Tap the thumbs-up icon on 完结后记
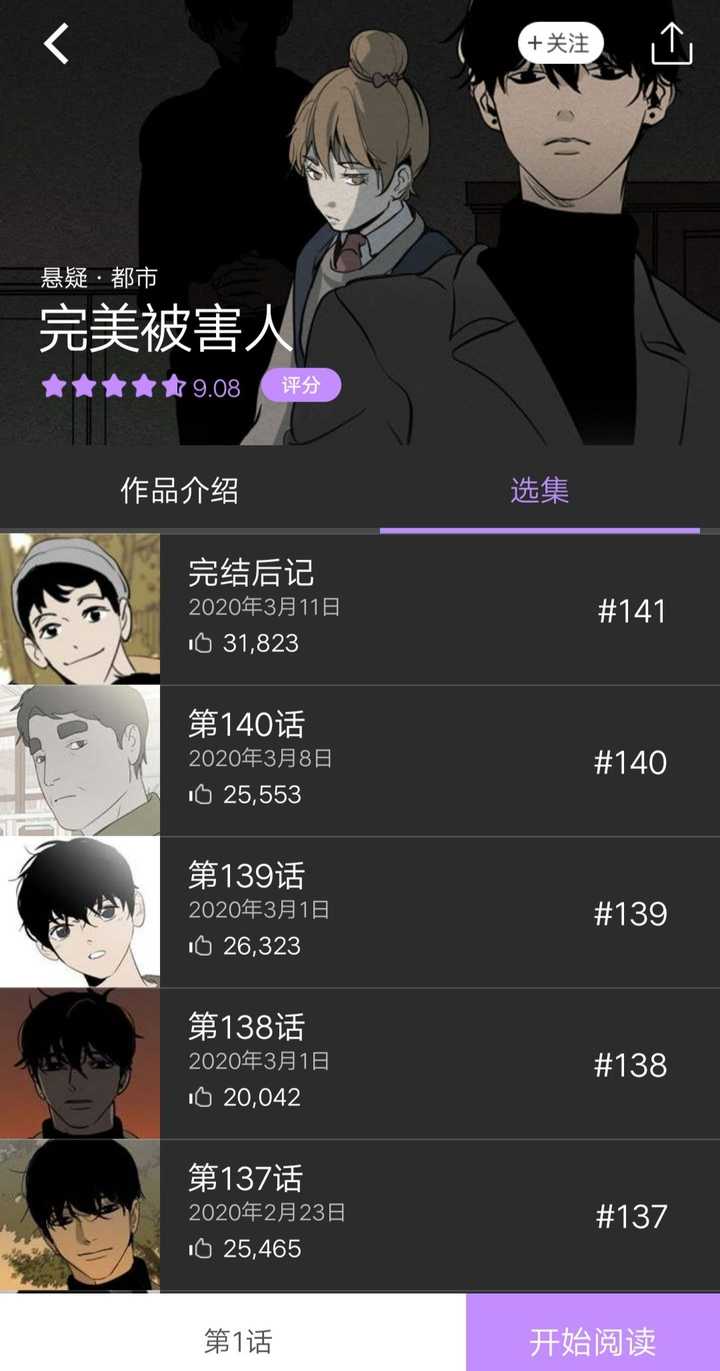This screenshot has width=720, height=1371. coord(203,644)
